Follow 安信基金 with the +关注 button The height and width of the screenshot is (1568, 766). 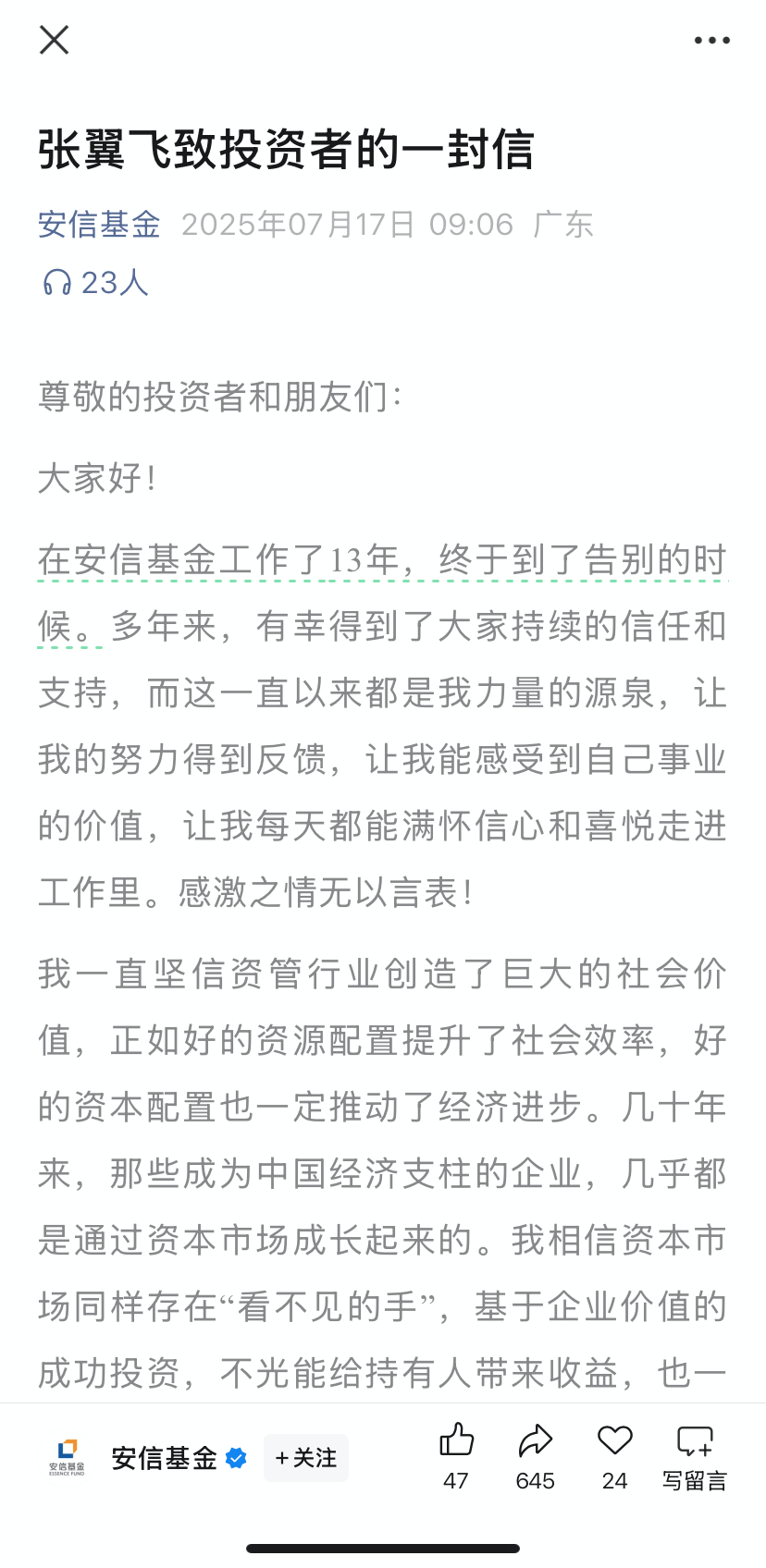pos(306,1458)
